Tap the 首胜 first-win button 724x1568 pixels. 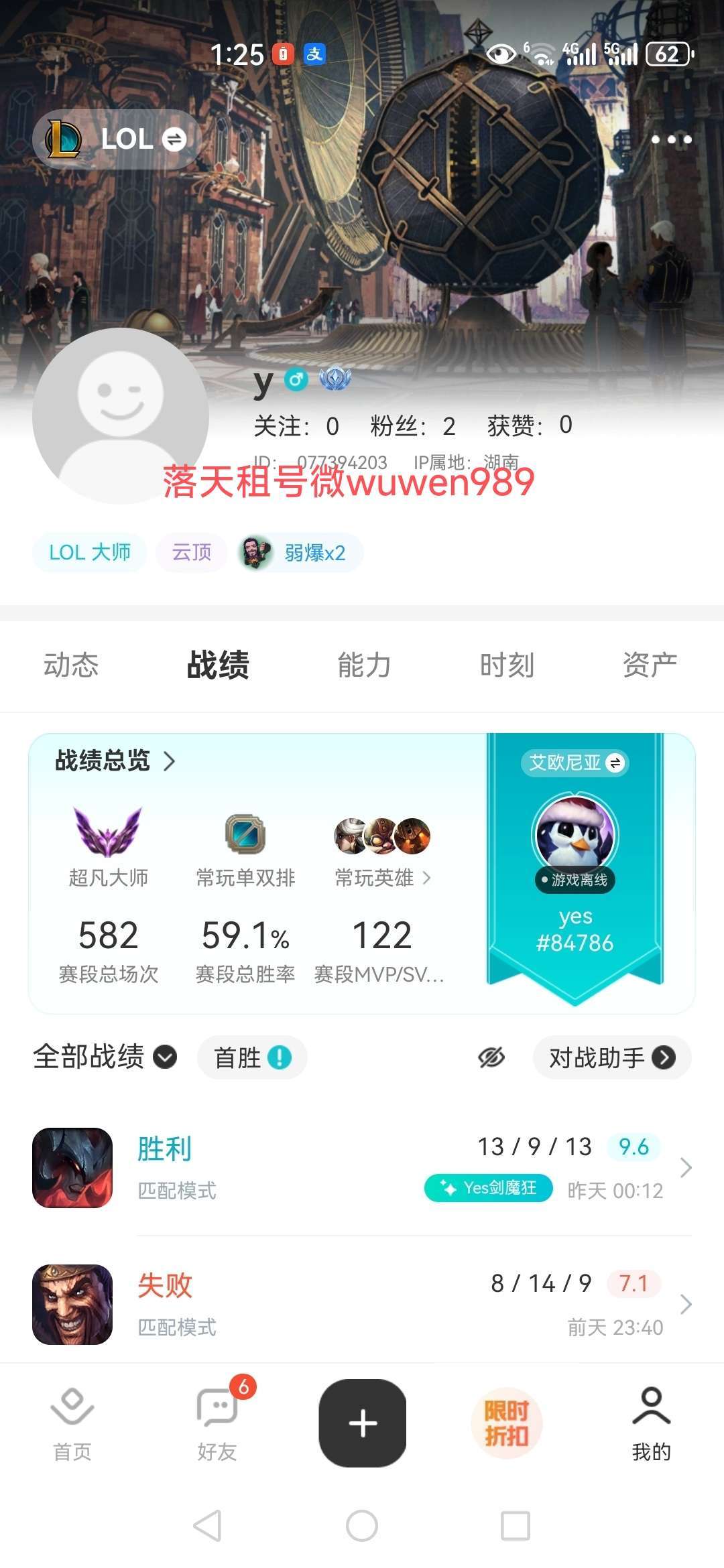[x=251, y=1057]
